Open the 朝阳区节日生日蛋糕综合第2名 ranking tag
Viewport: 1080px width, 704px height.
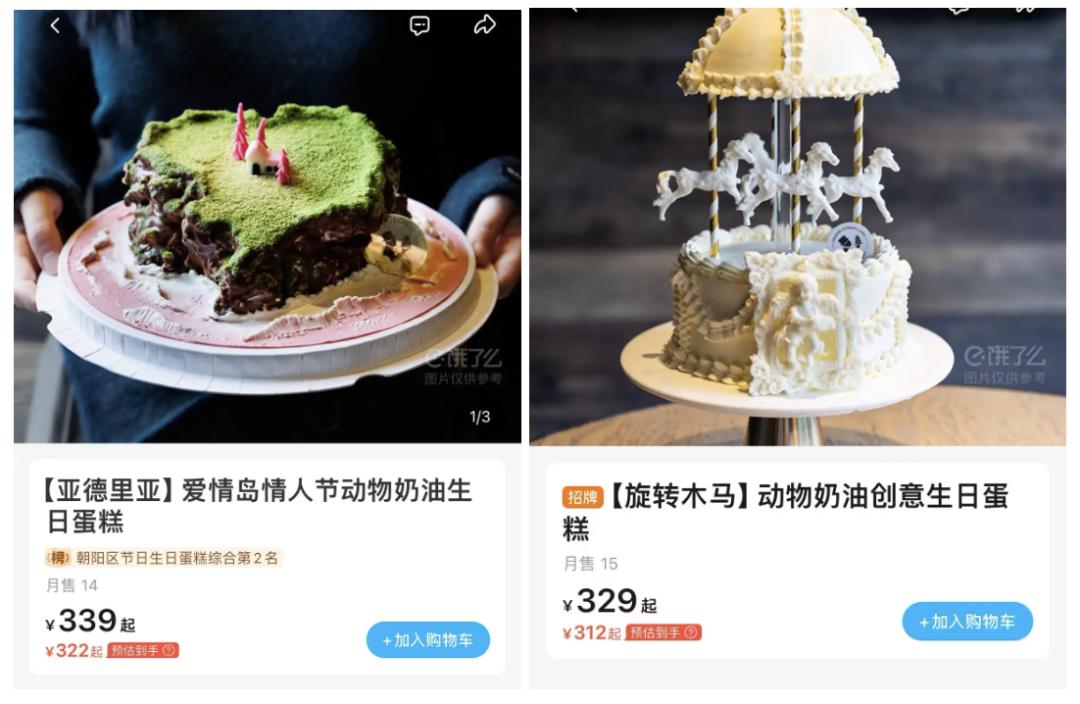tap(163, 558)
